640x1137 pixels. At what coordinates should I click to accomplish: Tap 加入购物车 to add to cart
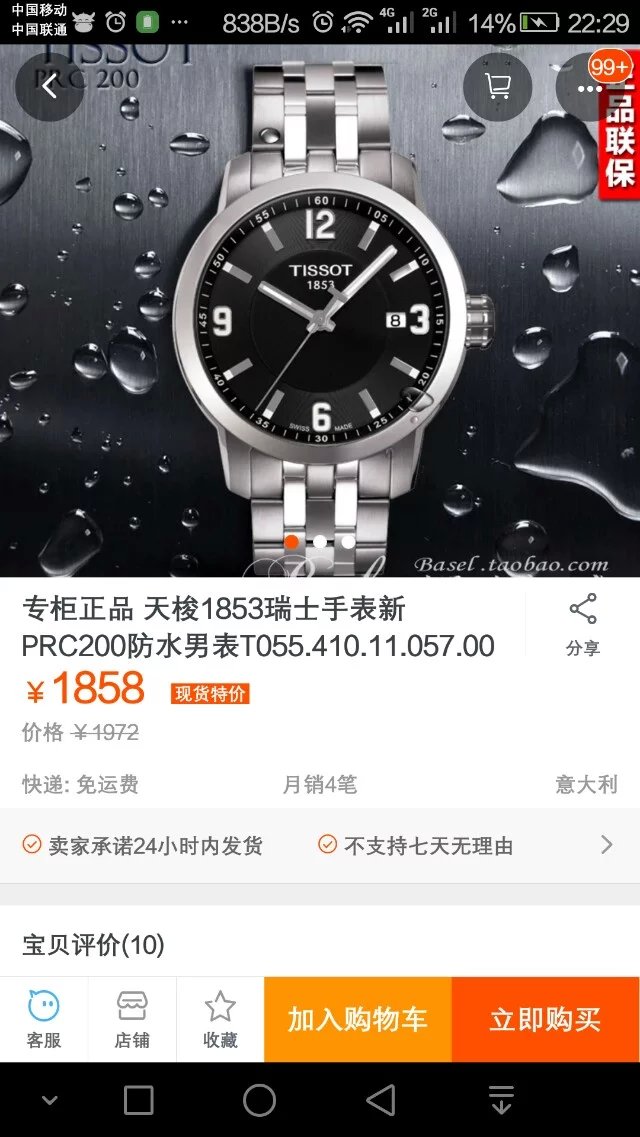point(358,1019)
